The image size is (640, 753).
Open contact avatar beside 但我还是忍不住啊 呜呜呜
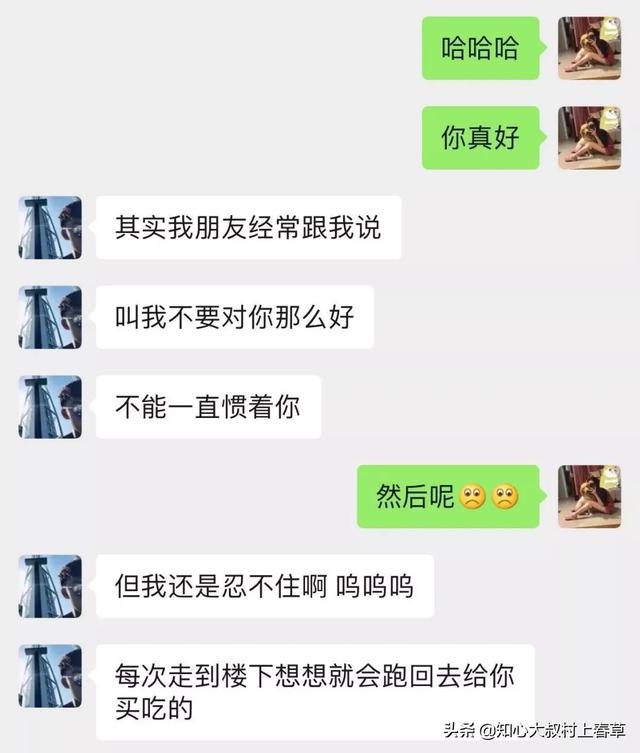pos(50,586)
